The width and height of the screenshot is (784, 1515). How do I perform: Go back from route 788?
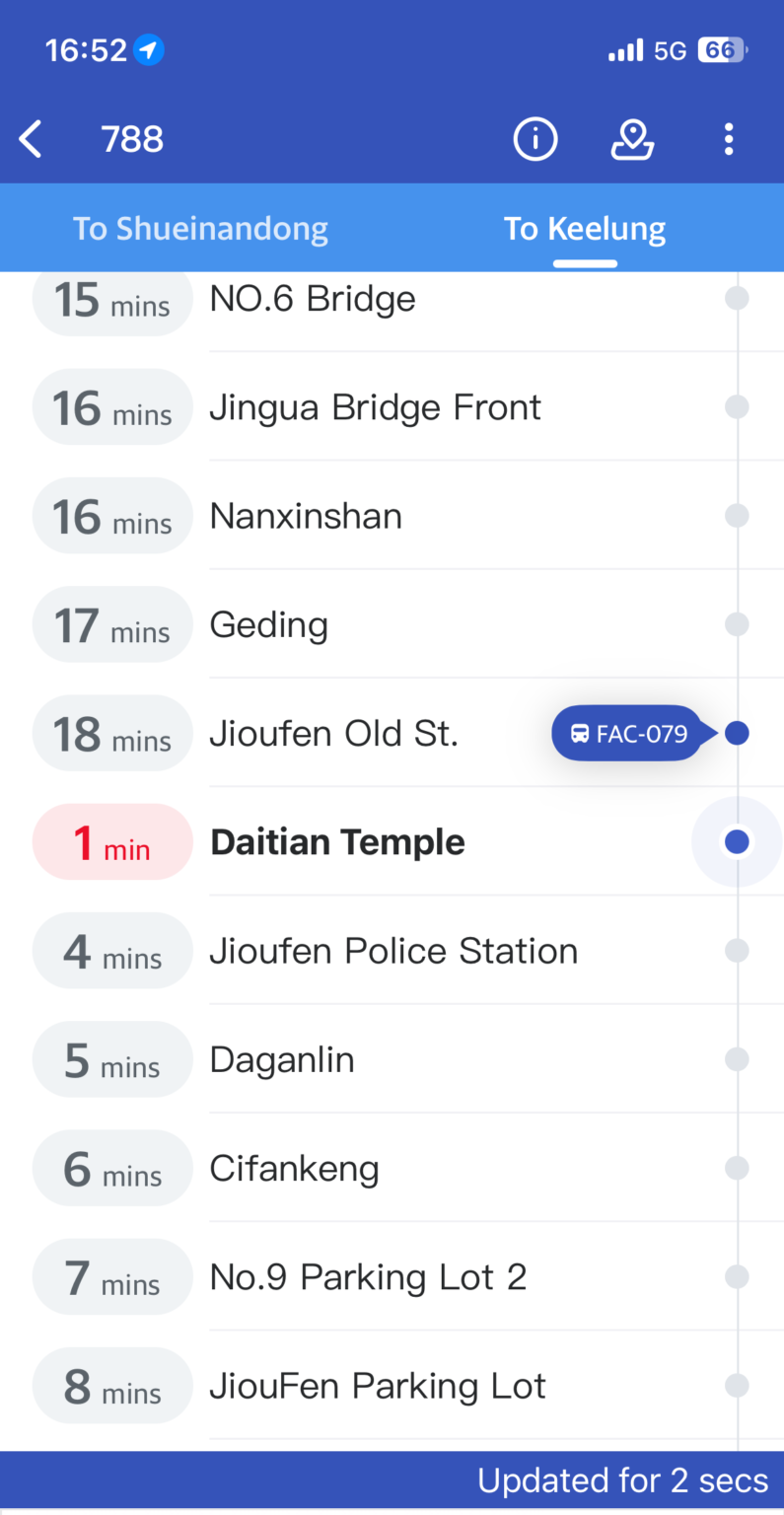pyautogui.click(x=32, y=139)
